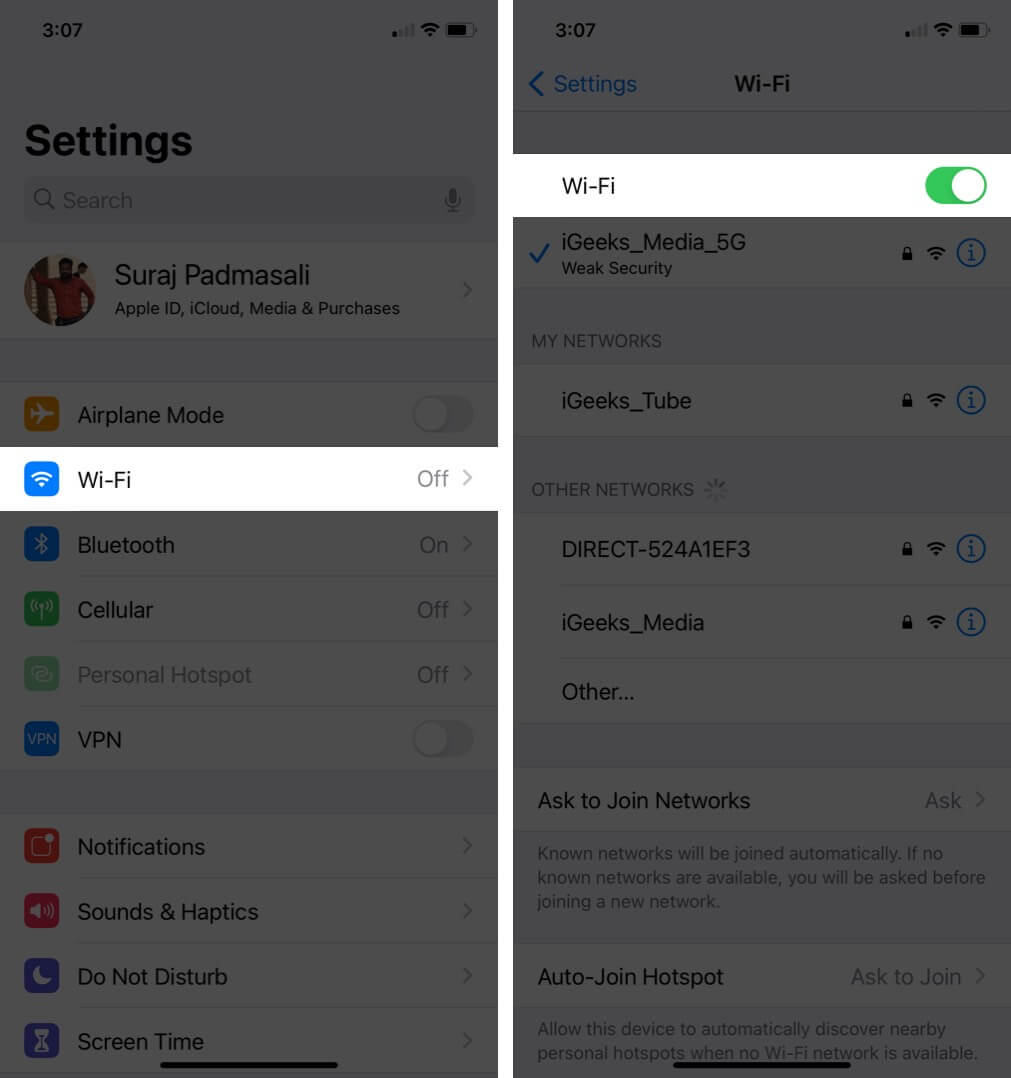Turn on the VPN switch

(x=442, y=740)
